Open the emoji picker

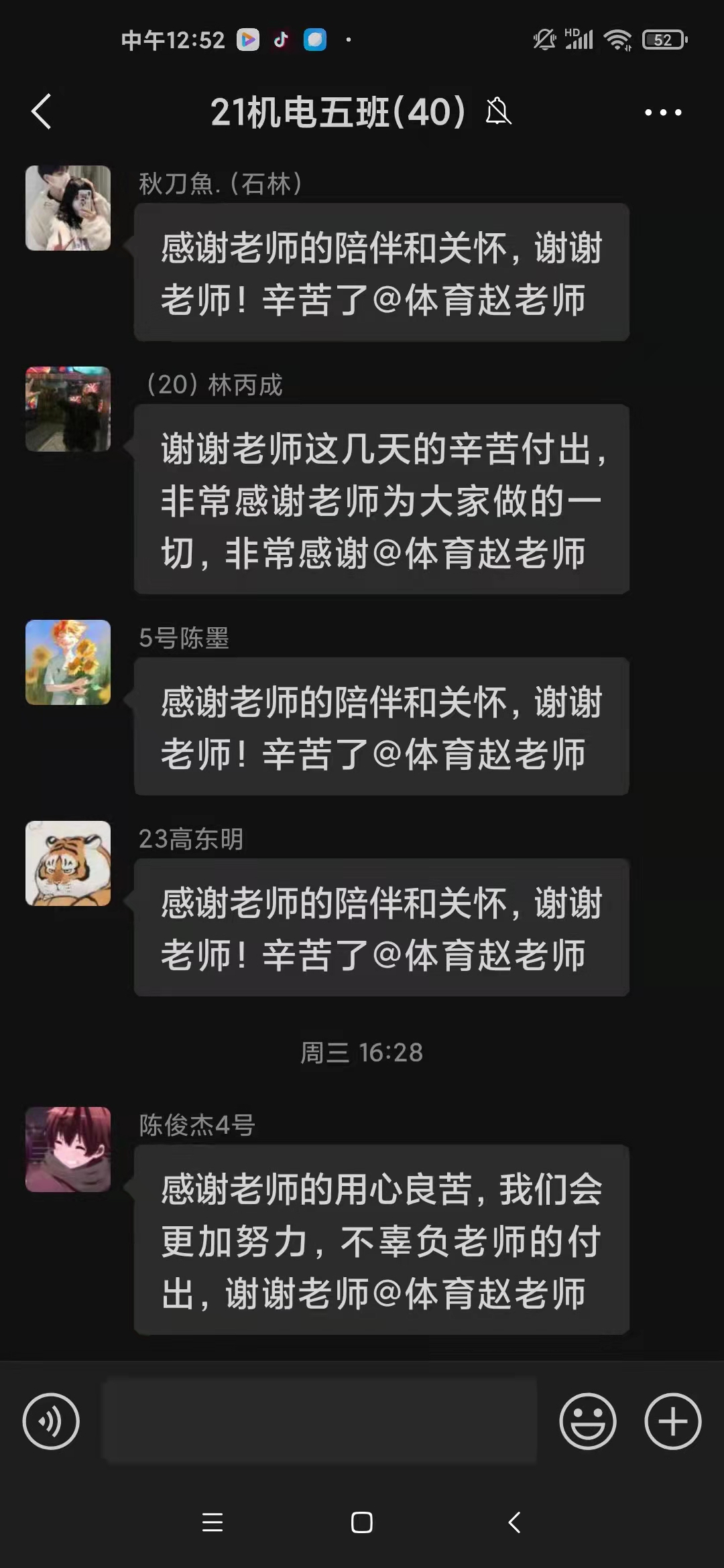coord(587,1421)
